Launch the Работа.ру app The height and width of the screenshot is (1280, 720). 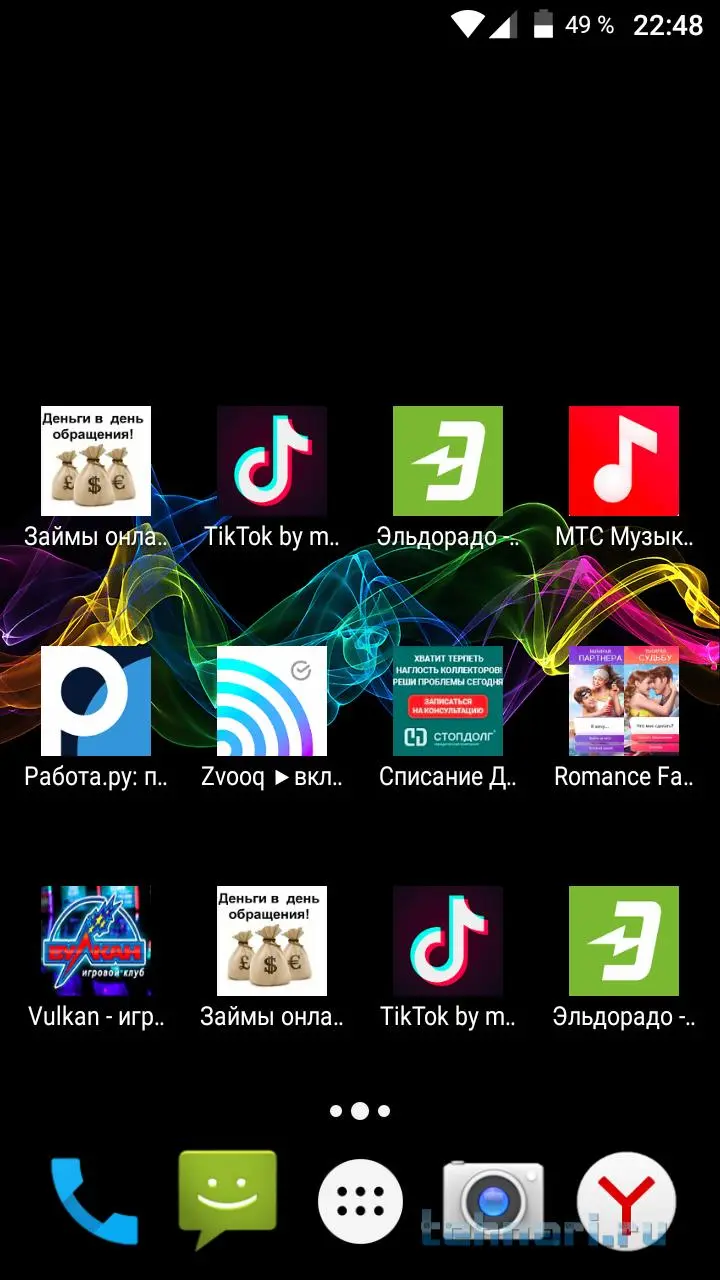96,701
